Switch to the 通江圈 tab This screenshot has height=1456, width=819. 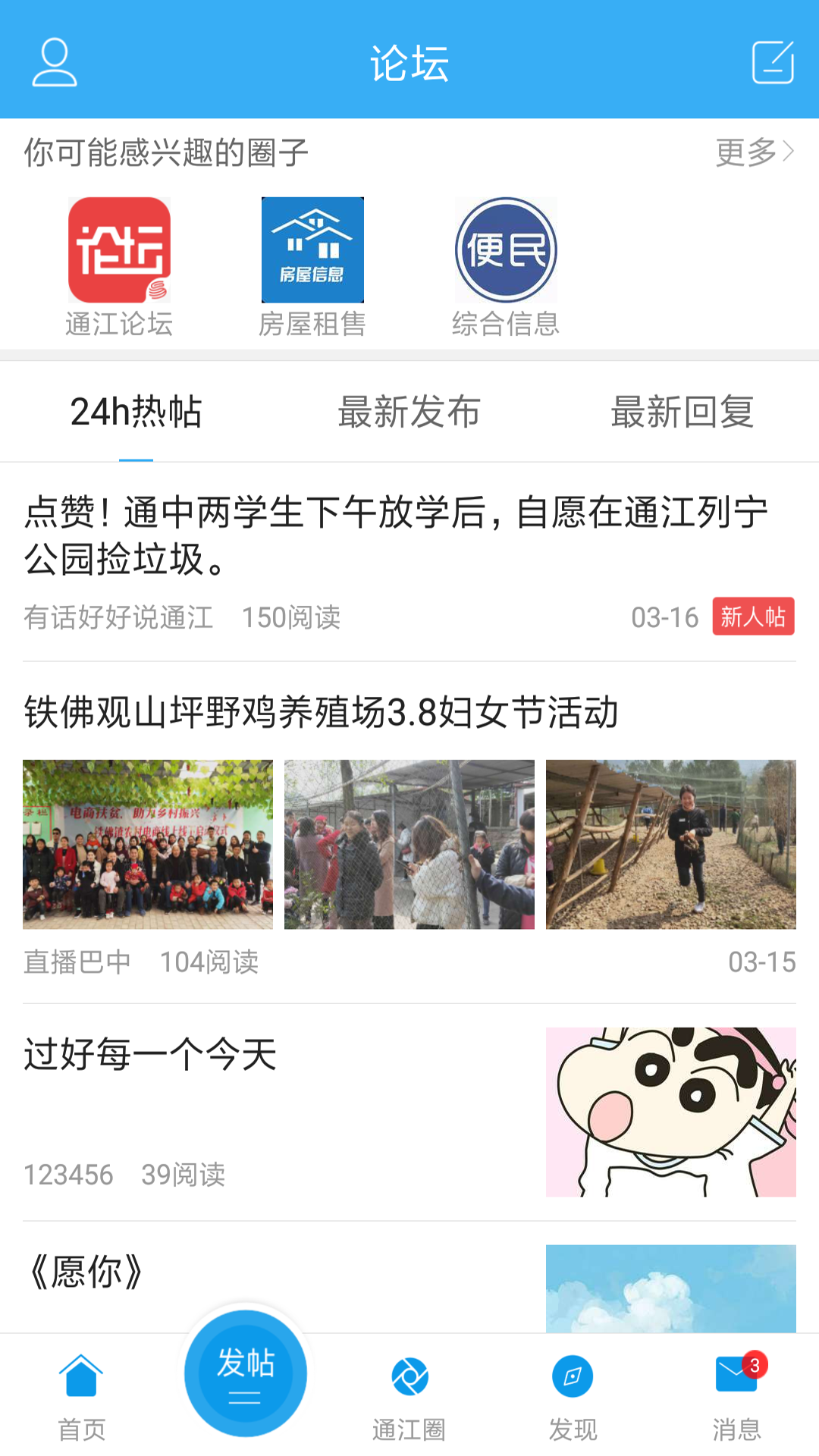click(x=409, y=1395)
